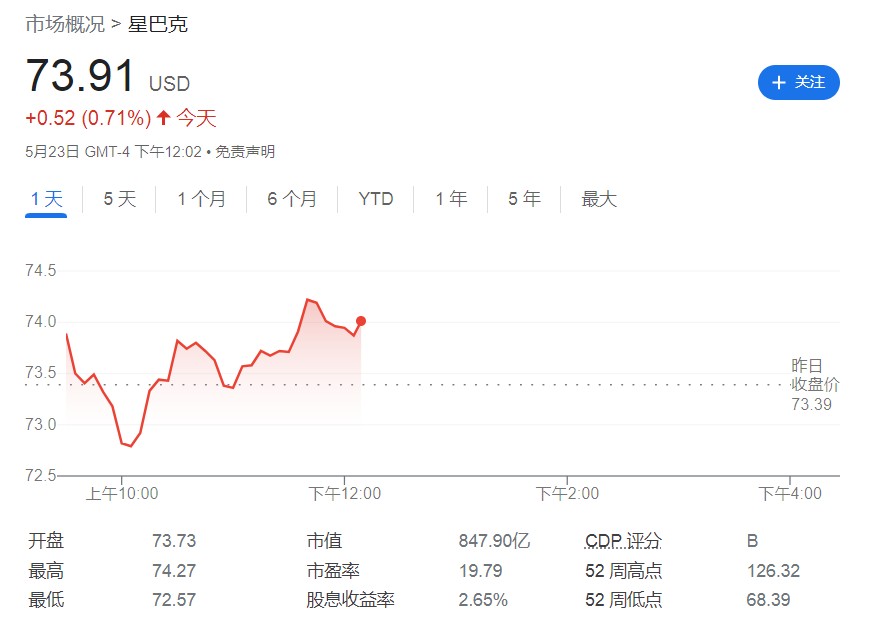The width and height of the screenshot is (889, 625).
Task: Show the 6 个月 chart
Action: [x=291, y=199]
